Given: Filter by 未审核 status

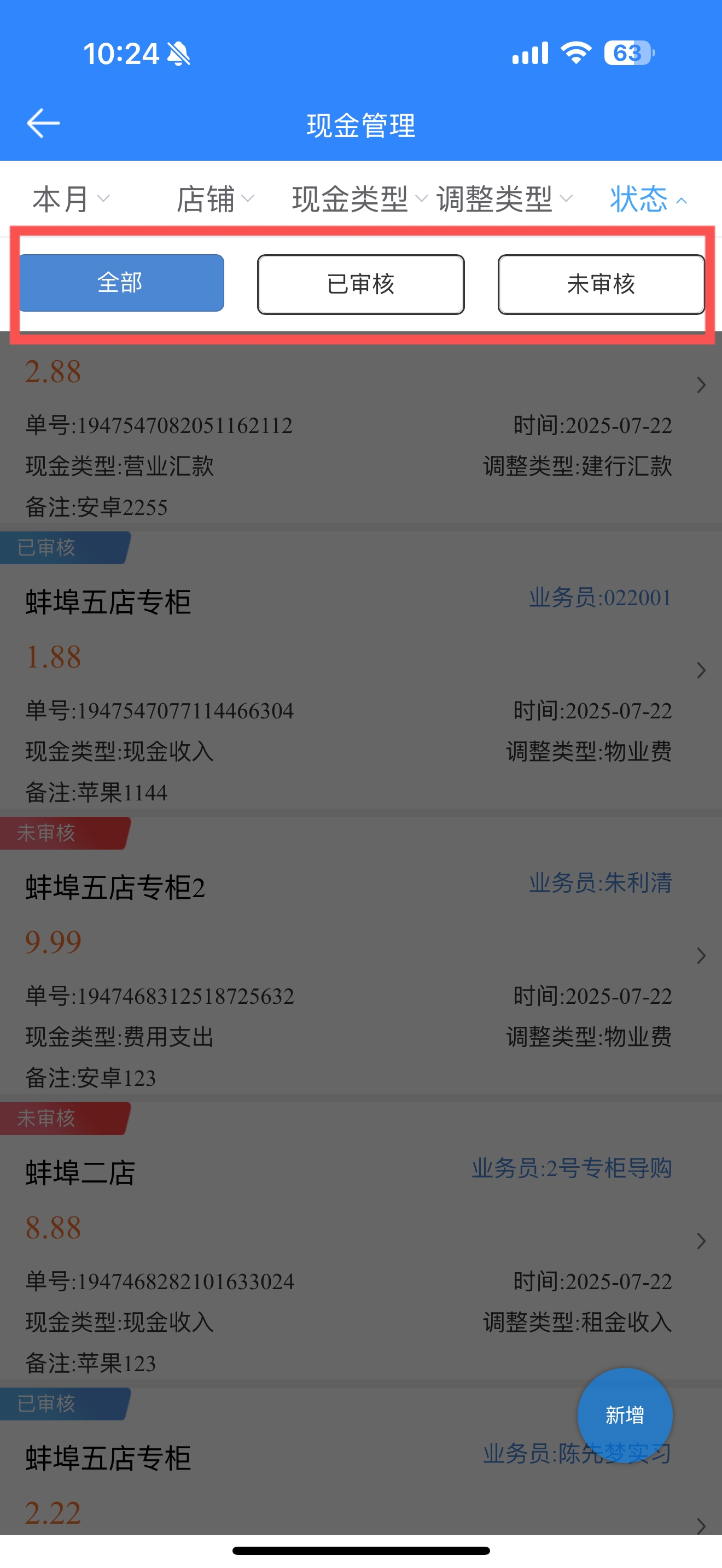Looking at the screenshot, I should point(602,284).
